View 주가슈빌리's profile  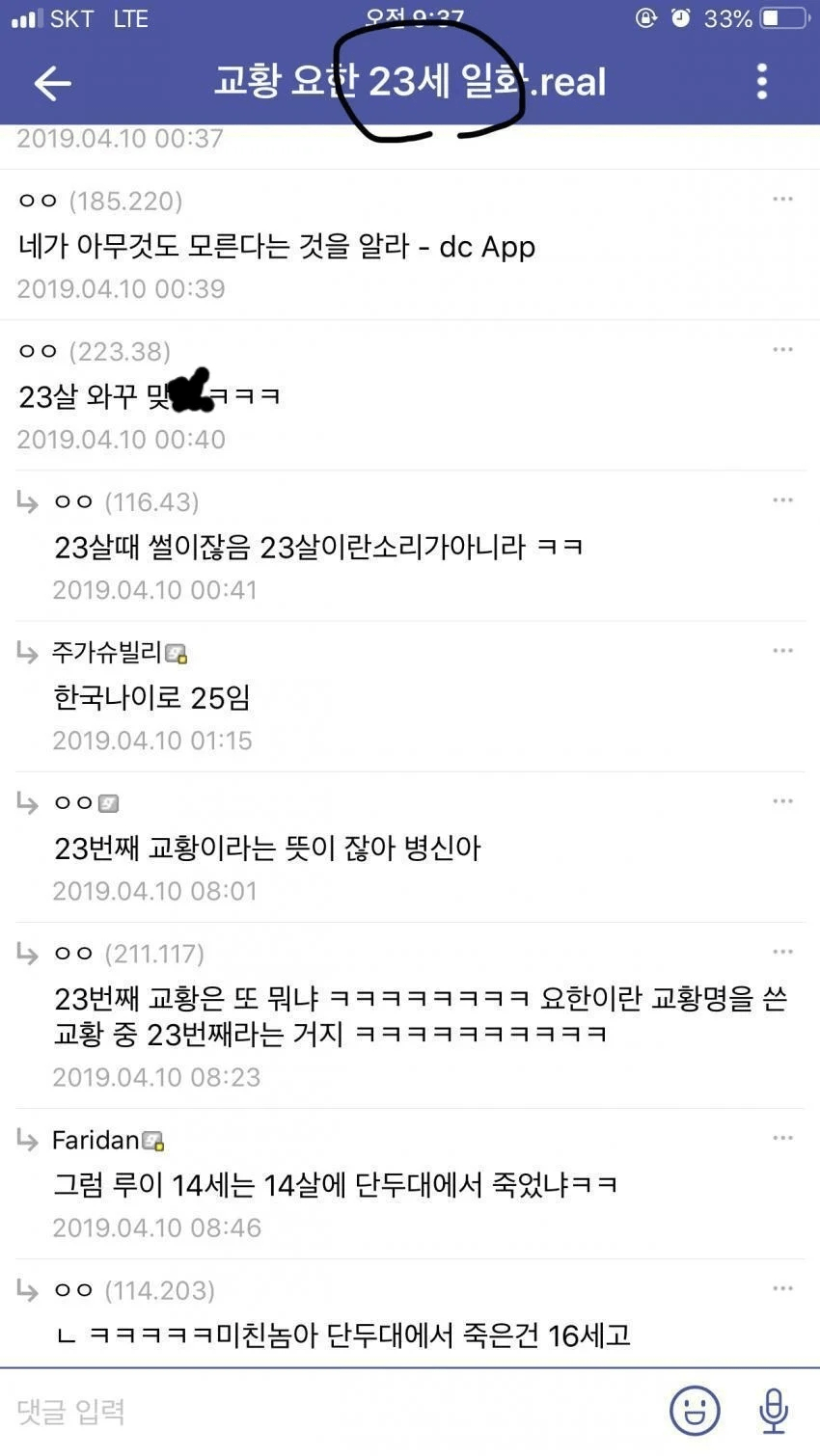pyautogui.click(x=107, y=653)
